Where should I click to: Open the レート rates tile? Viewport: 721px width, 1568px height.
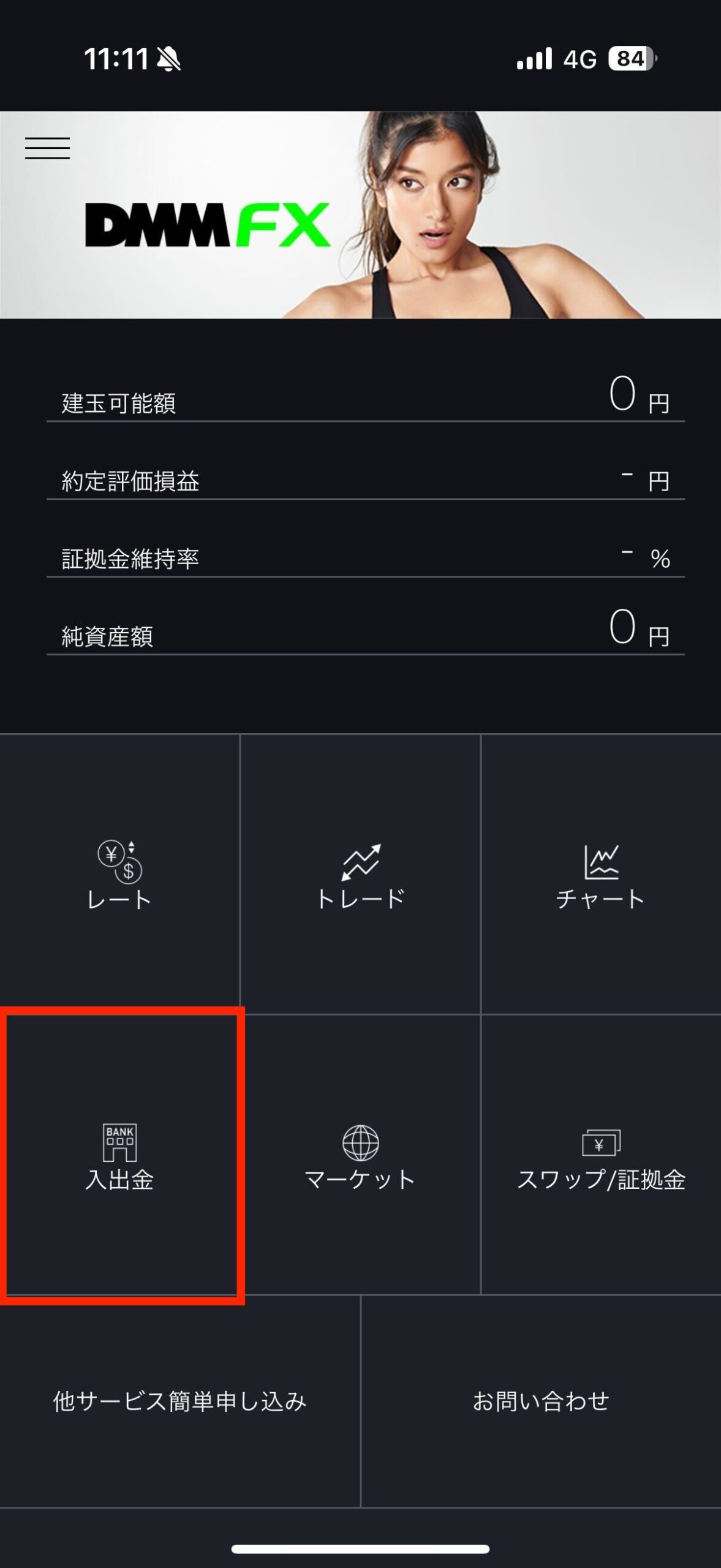(119, 875)
